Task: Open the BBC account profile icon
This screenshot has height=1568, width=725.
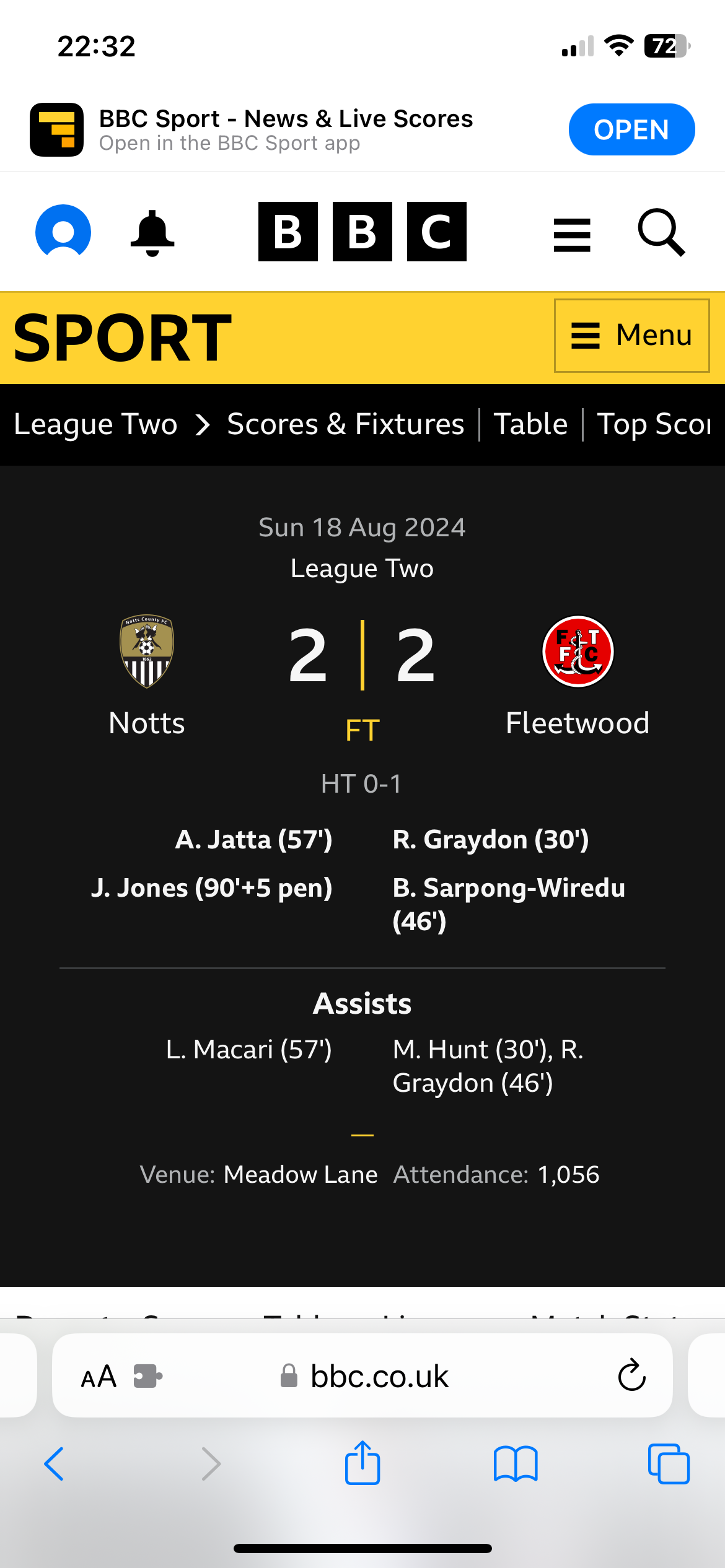Action: (x=63, y=232)
